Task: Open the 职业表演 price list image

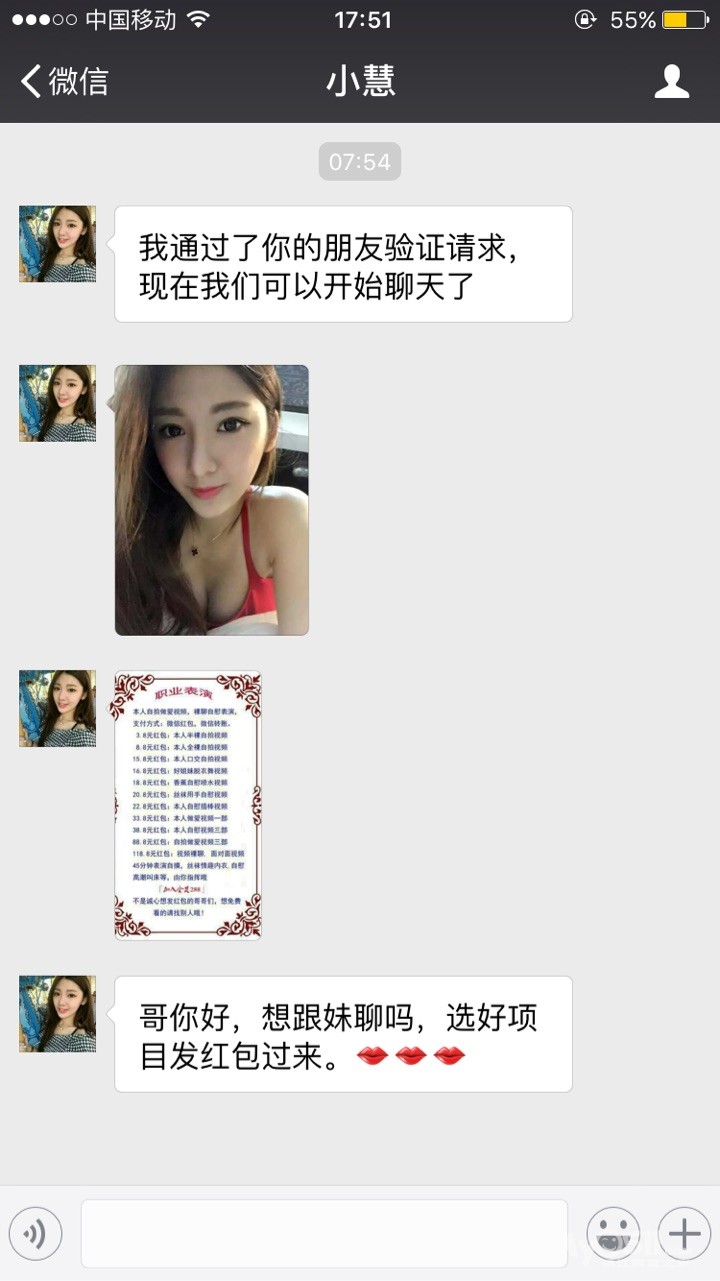Action: (187, 805)
